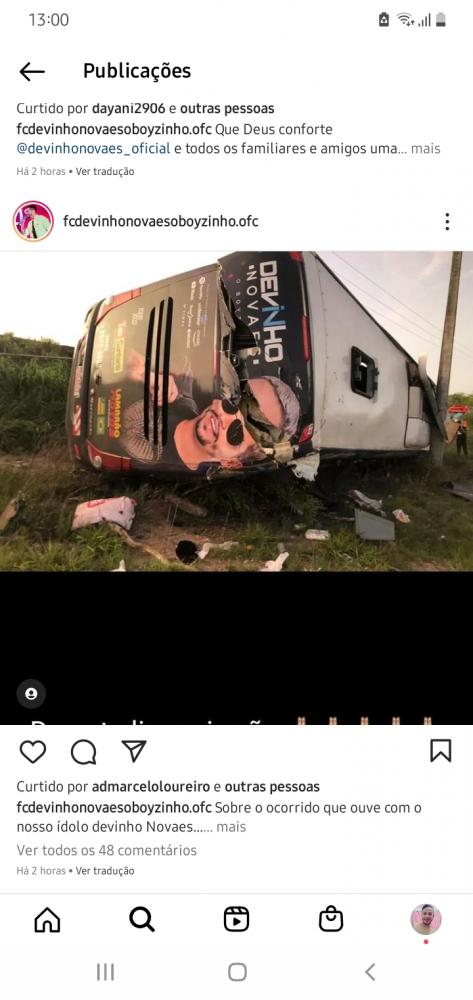Switch to the Search tab
Viewport: 473px width, 1000px height.
pyautogui.click(x=142, y=920)
